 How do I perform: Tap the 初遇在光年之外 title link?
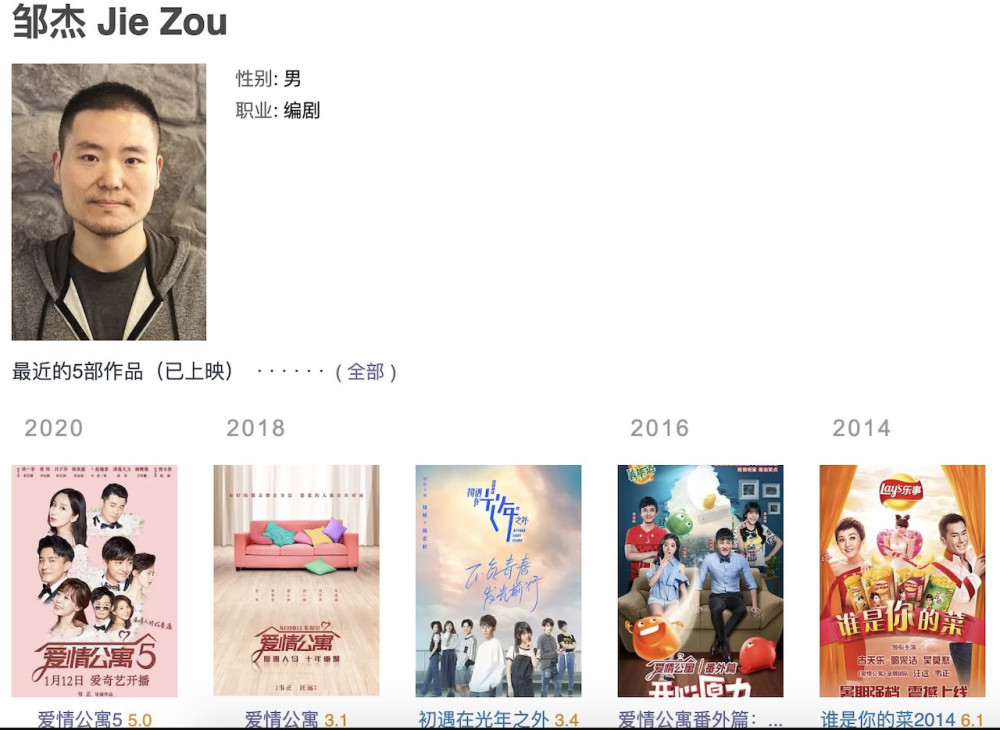pos(484,719)
